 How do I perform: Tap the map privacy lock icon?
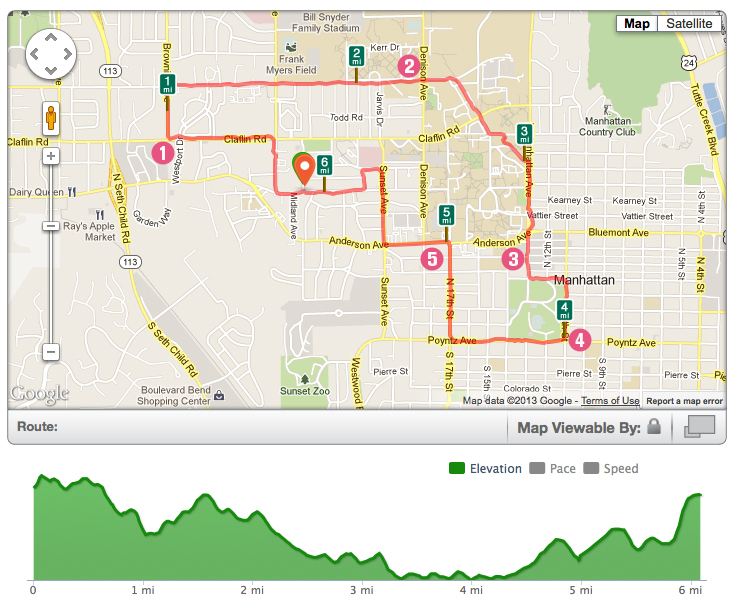[x=654, y=427]
